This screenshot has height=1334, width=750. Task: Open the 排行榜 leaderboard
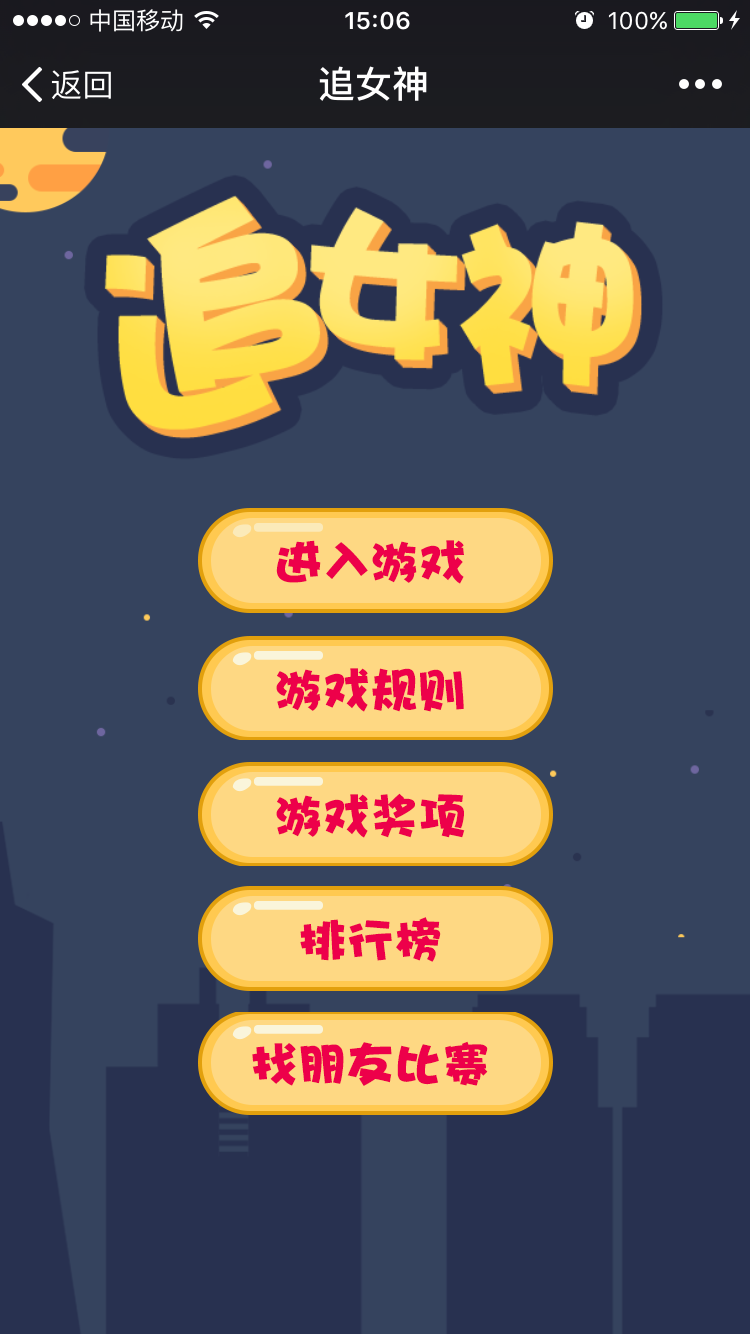pyautogui.click(x=375, y=938)
